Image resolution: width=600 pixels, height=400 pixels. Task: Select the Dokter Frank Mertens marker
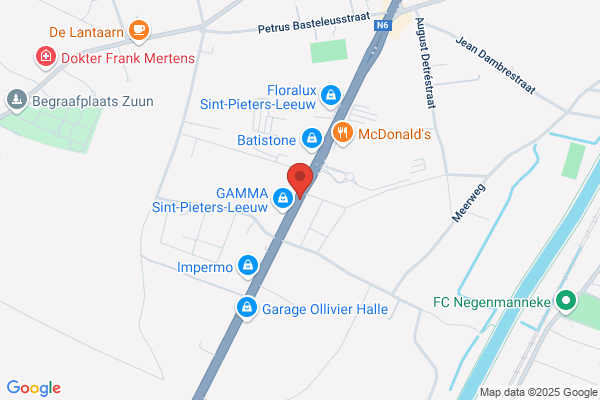tap(46, 57)
